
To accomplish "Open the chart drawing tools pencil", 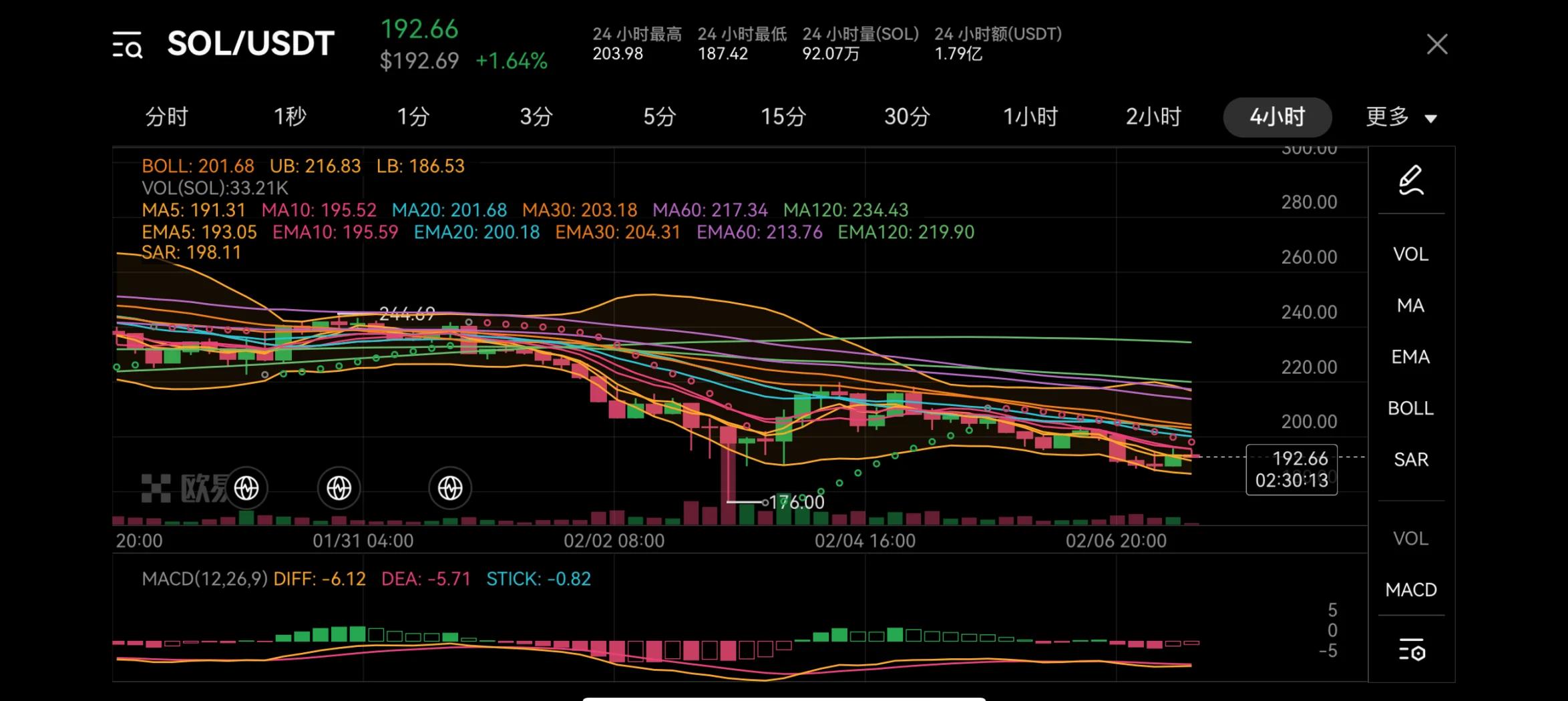I will (1410, 180).
